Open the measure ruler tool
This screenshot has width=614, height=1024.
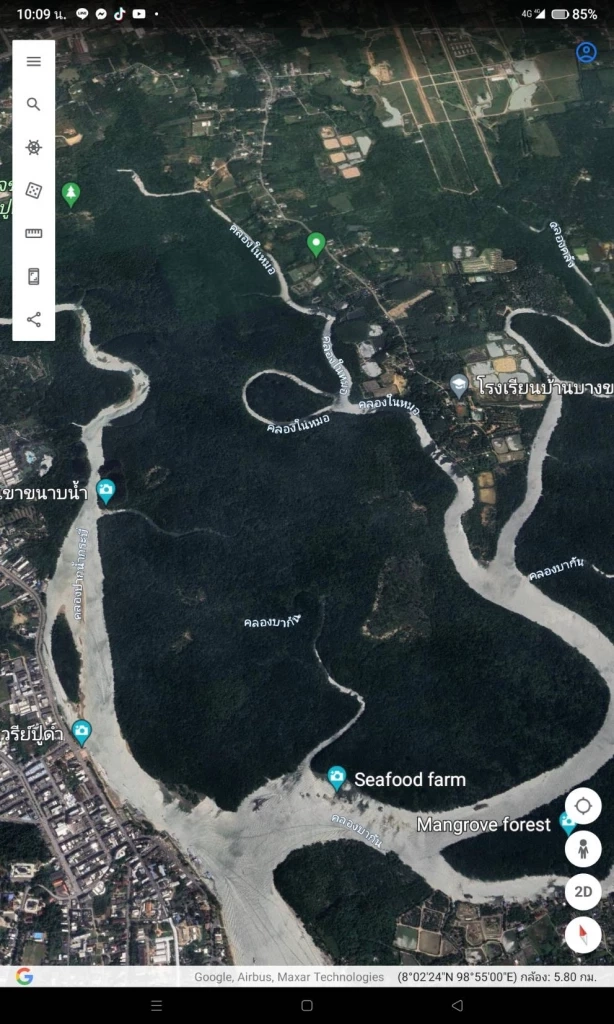[34, 233]
